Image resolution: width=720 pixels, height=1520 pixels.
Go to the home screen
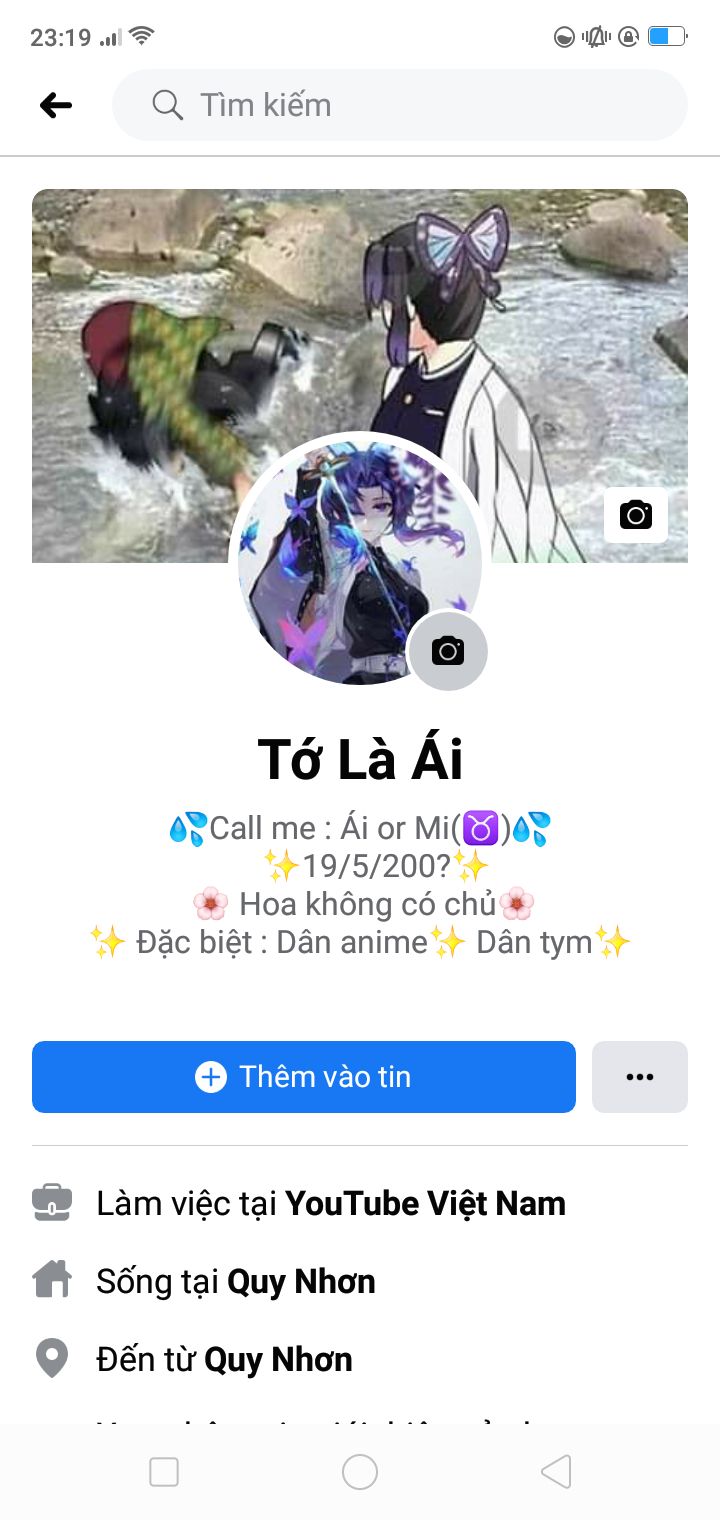click(x=360, y=1472)
